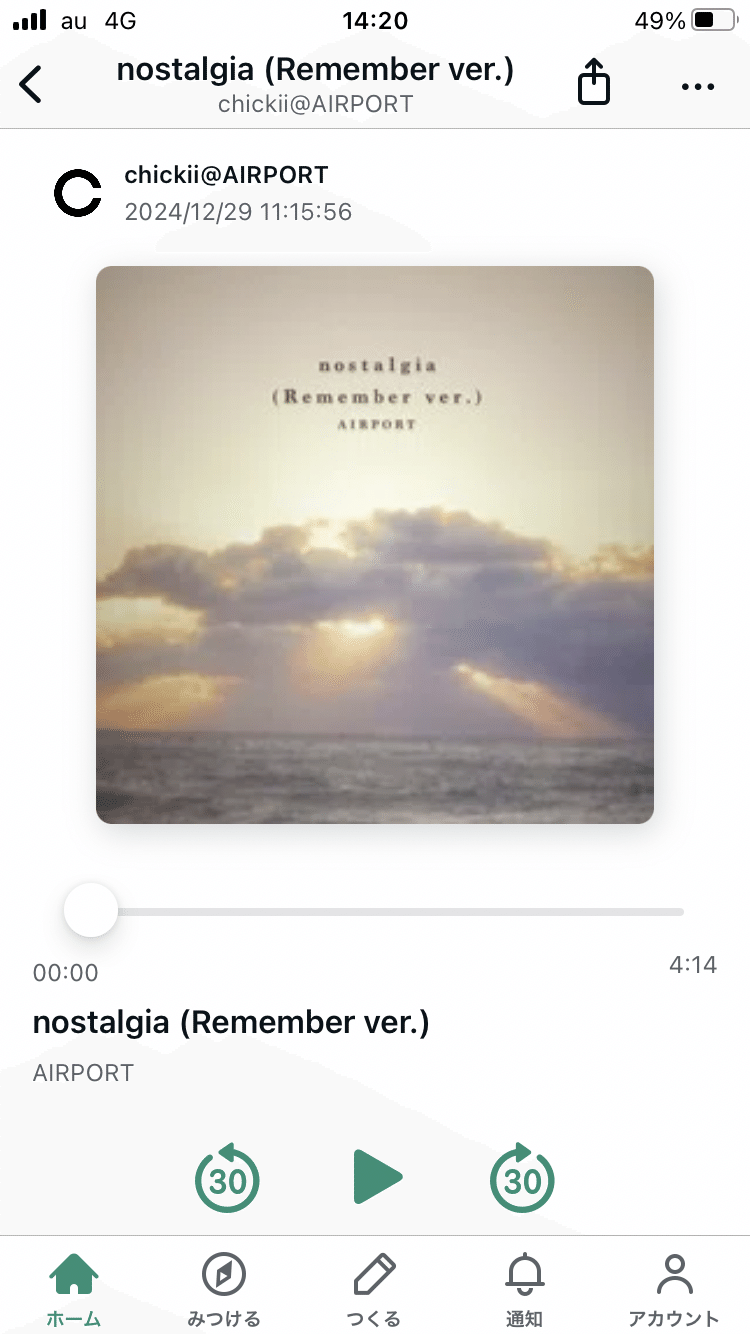Image resolution: width=750 pixels, height=1334 pixels.
Task: Tap the 00:00 elapsed time label
Action: [x=64, y=972]
